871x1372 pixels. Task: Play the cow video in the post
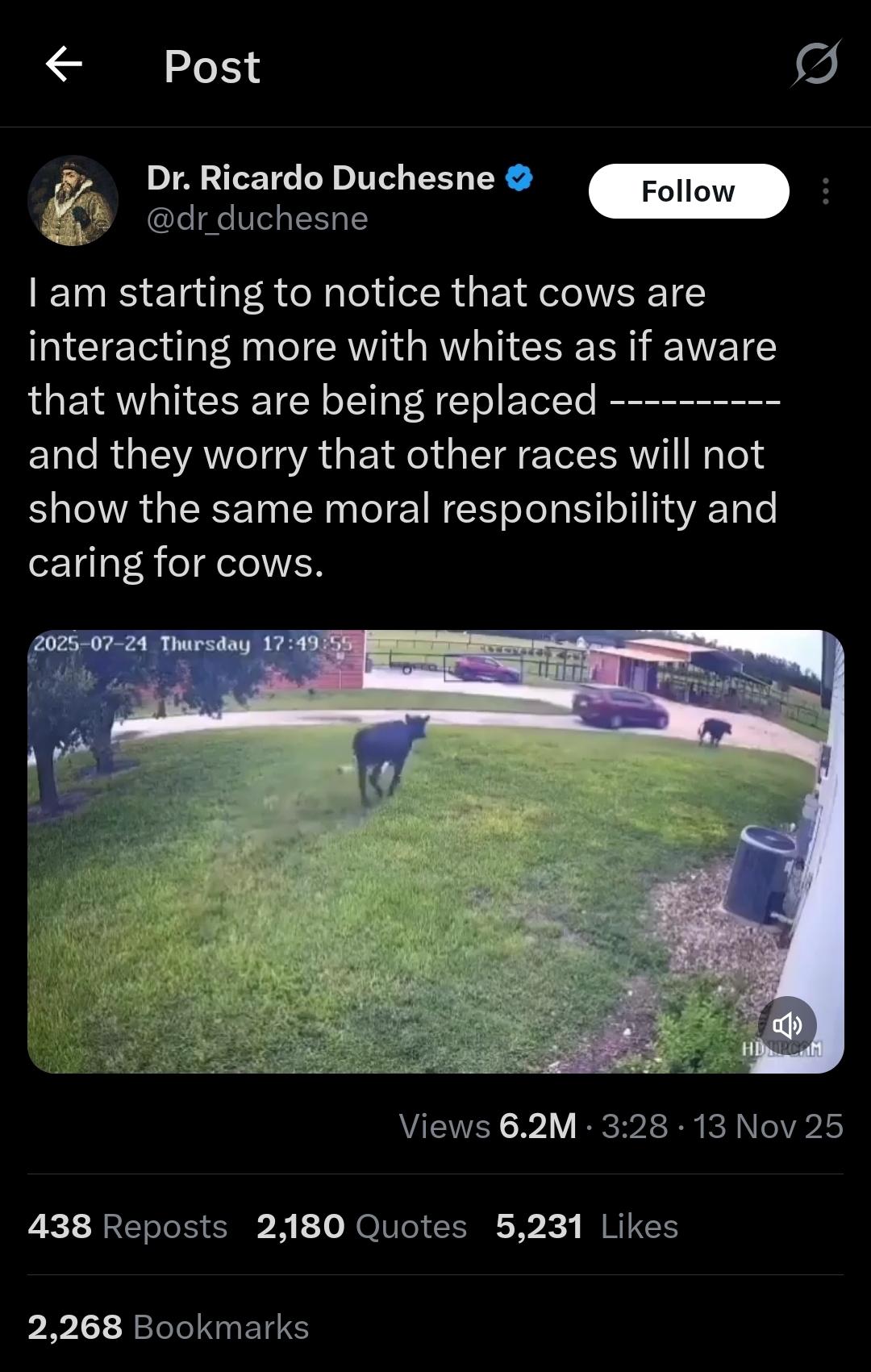point(435,851)
